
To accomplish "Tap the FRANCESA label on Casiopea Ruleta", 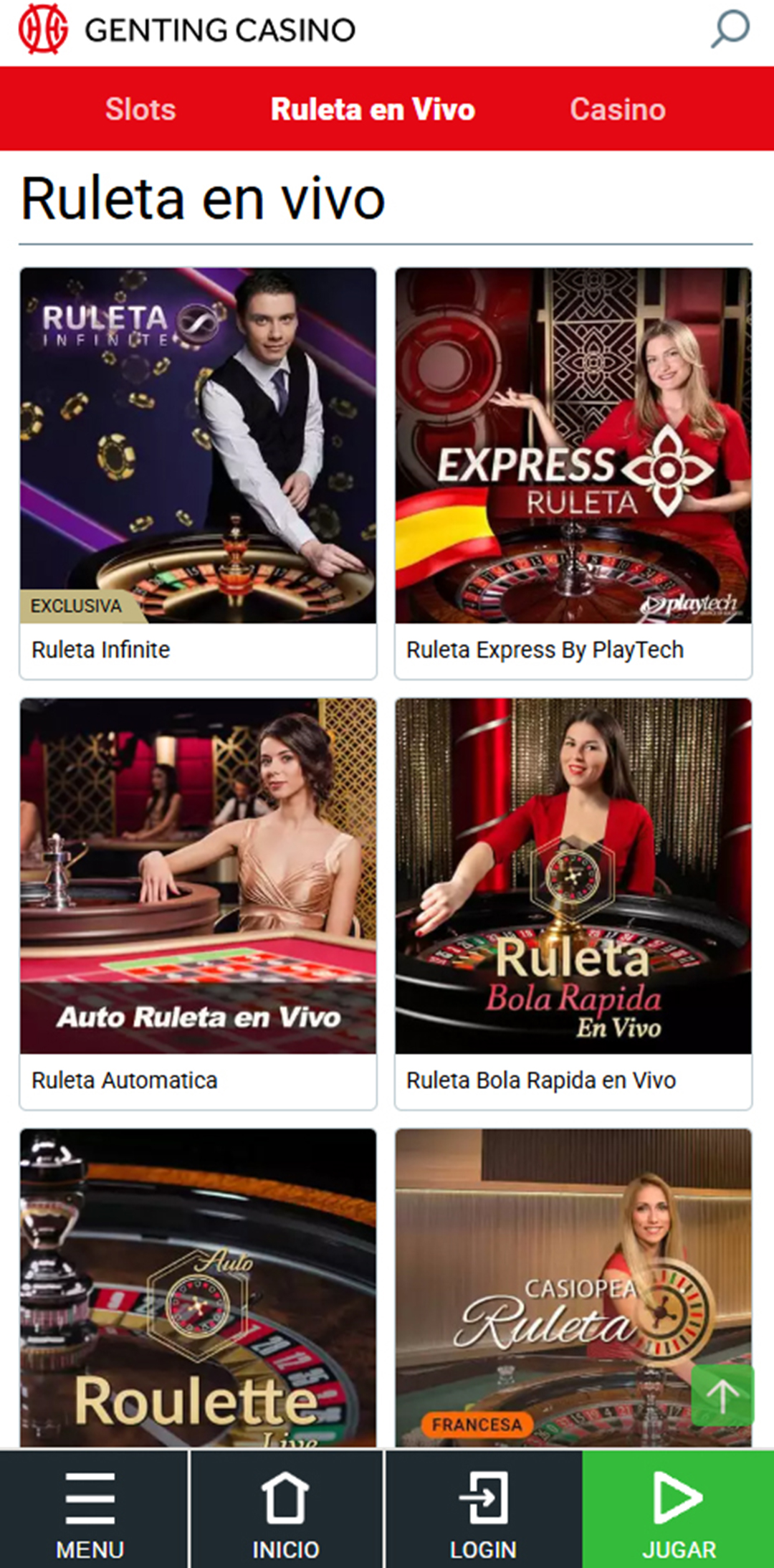I will click(x=479, y=1425).
